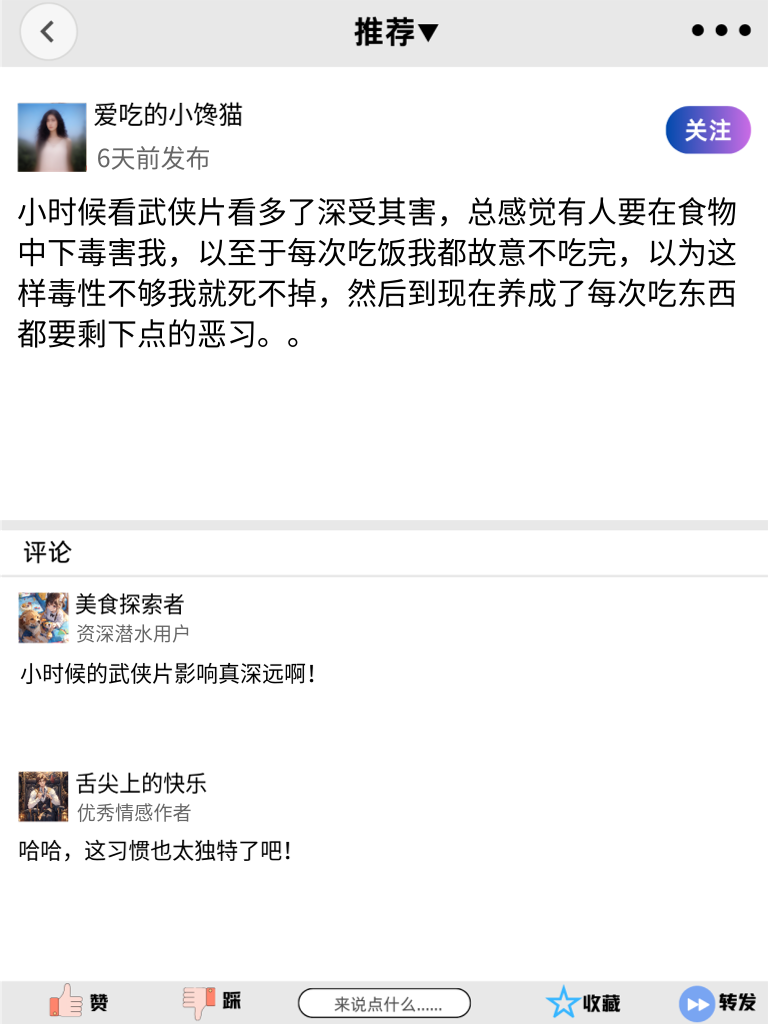Open the 评论 comments section header

[x=38, y=550]
